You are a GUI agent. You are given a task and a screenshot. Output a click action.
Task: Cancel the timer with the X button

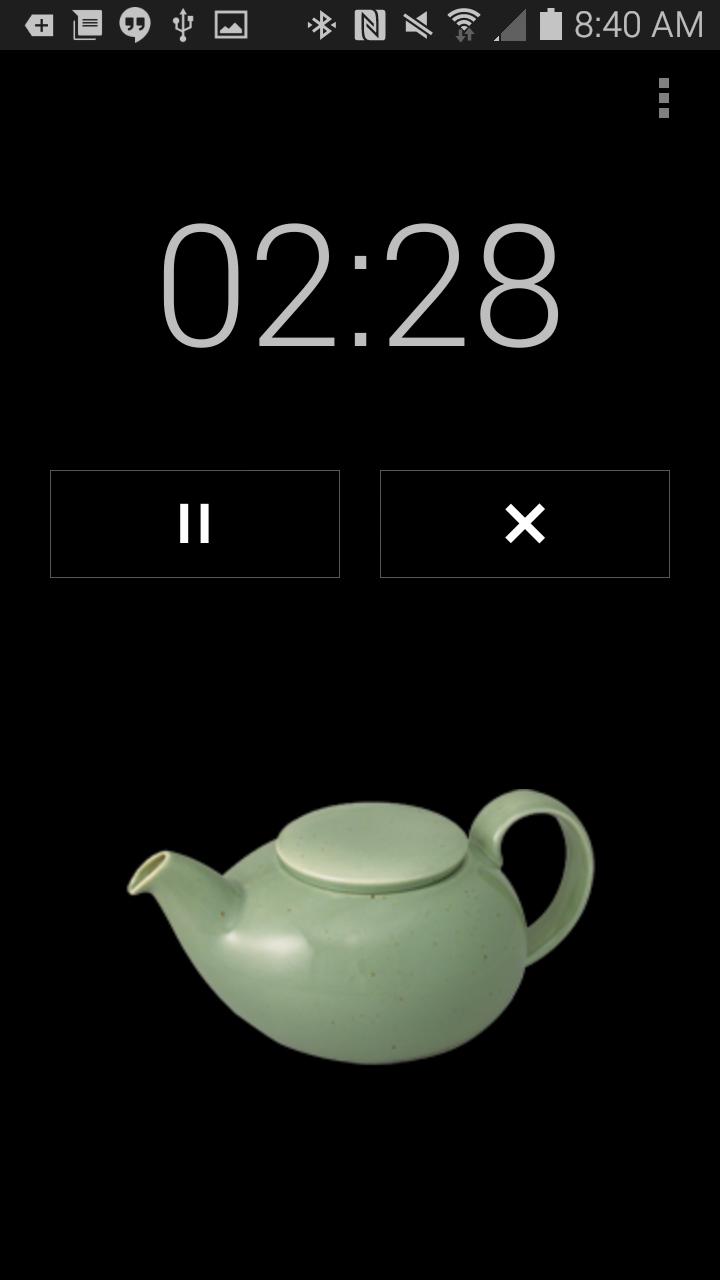point(525,524)
